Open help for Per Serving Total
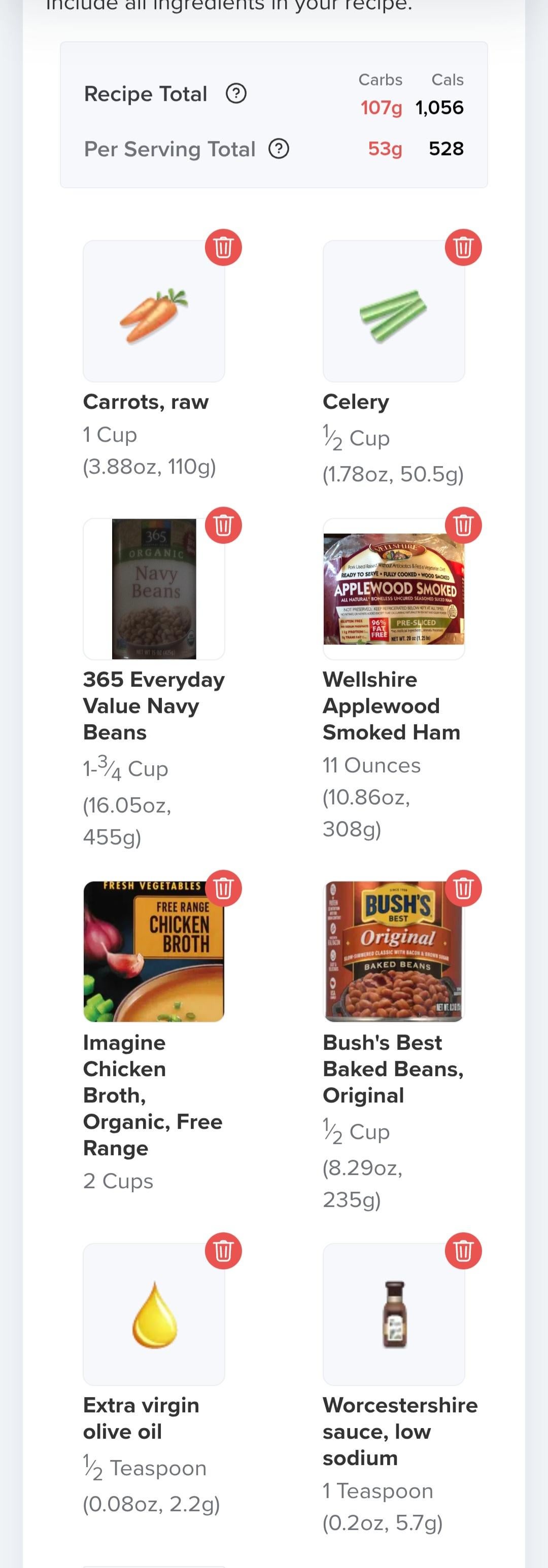The height and width of the screenshot is (1568, 548). click(279, 149)
